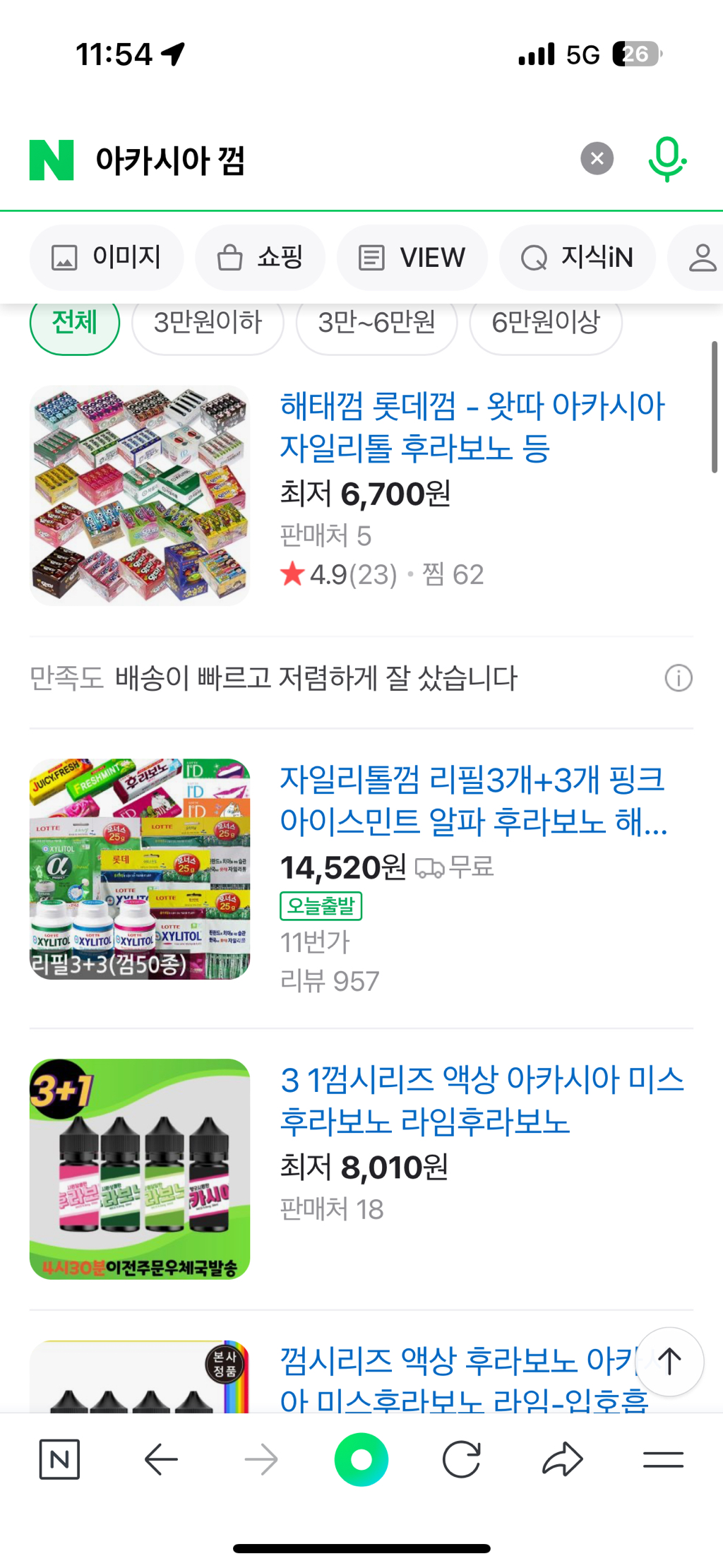Select the 전체 price chip
The height and width of the screenshot is (1568, 723).
[75, 323]
